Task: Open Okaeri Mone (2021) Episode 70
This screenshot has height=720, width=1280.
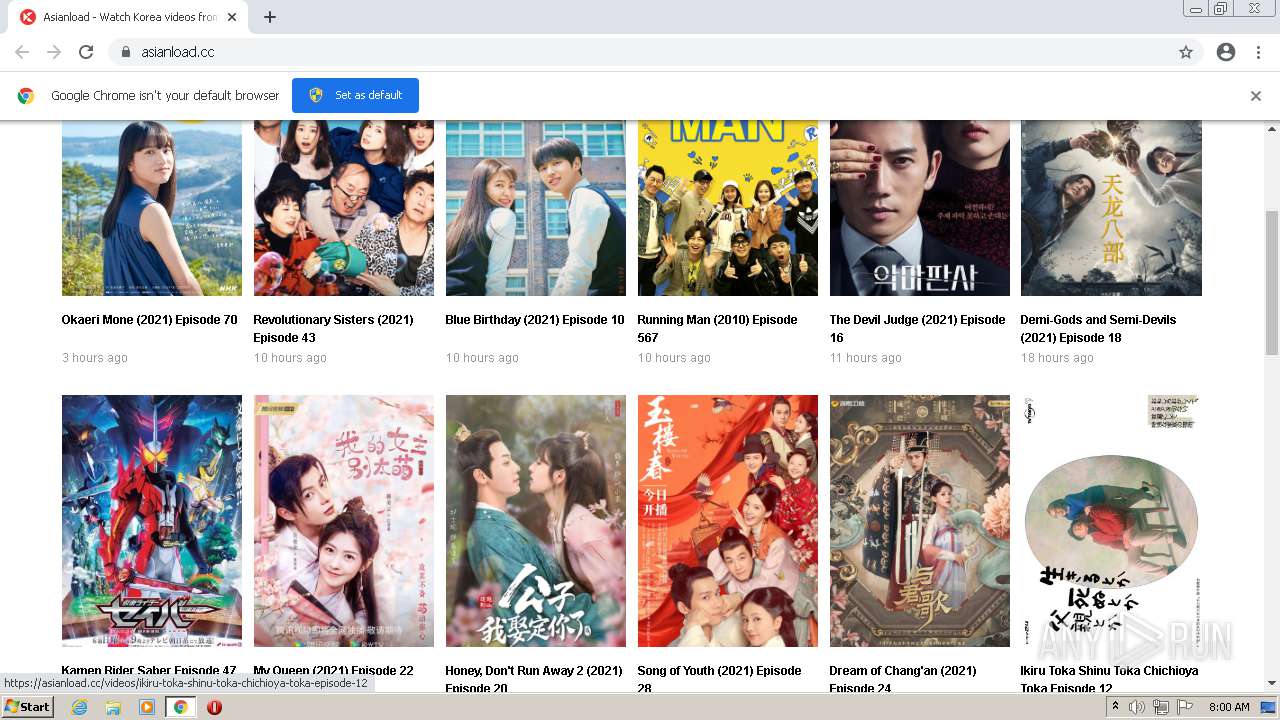Action: pyautogui.click(x=149, y=320)
